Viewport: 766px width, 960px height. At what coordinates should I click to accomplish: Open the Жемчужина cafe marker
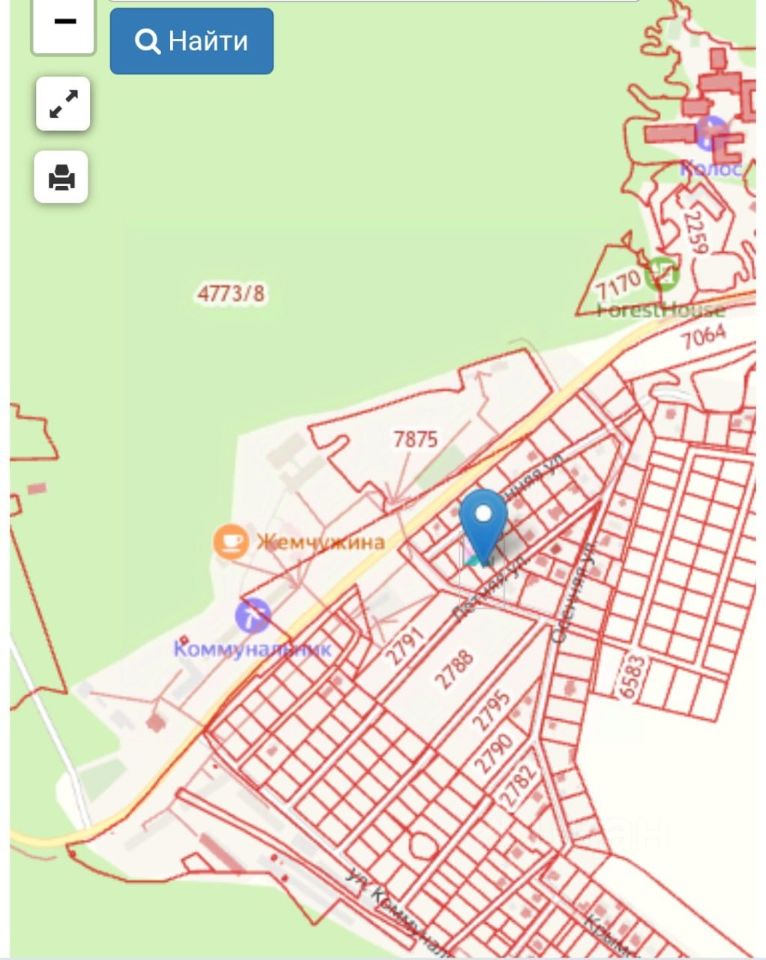click(231, 542)
